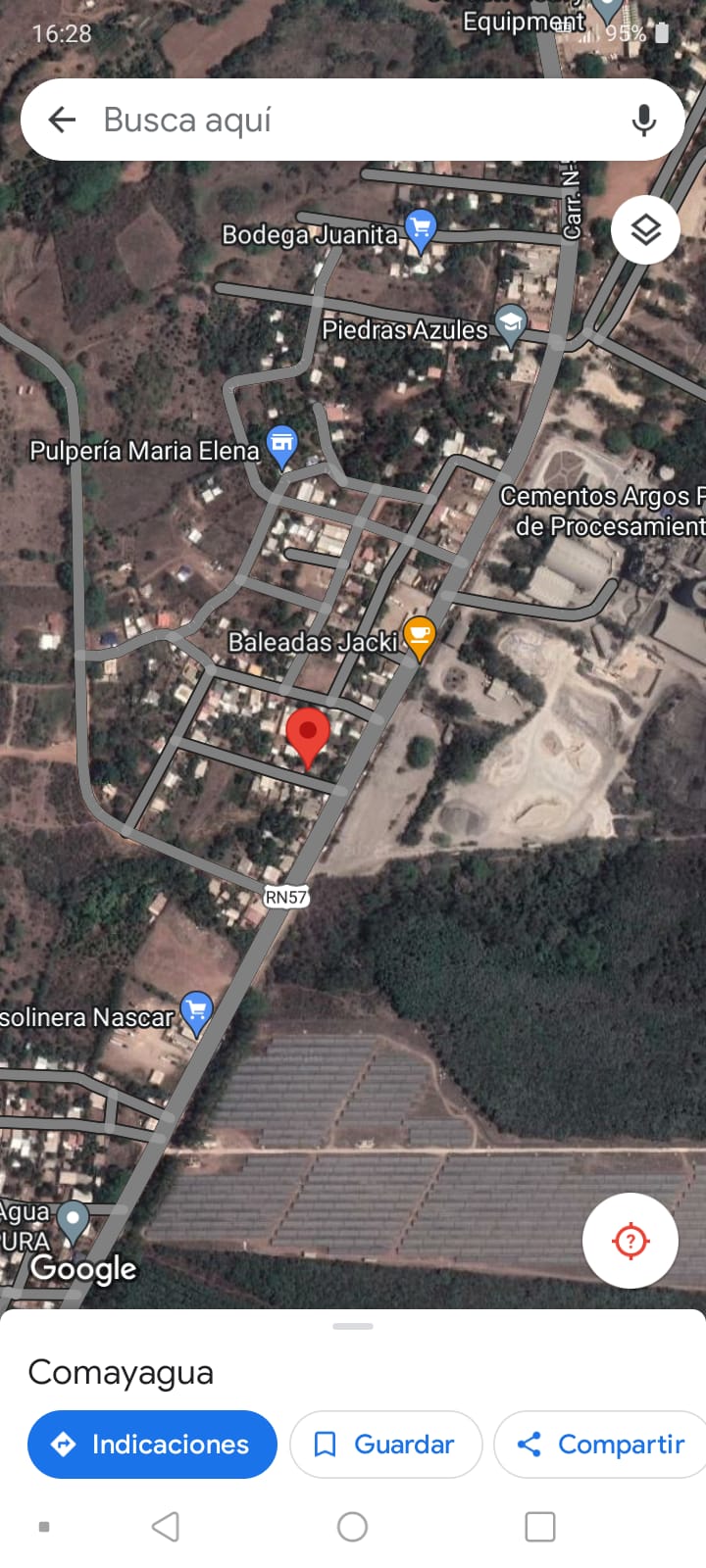Open the Bodega Juanita map pin
Viewport: 706px width, 1568px height.
pos(421,228)
